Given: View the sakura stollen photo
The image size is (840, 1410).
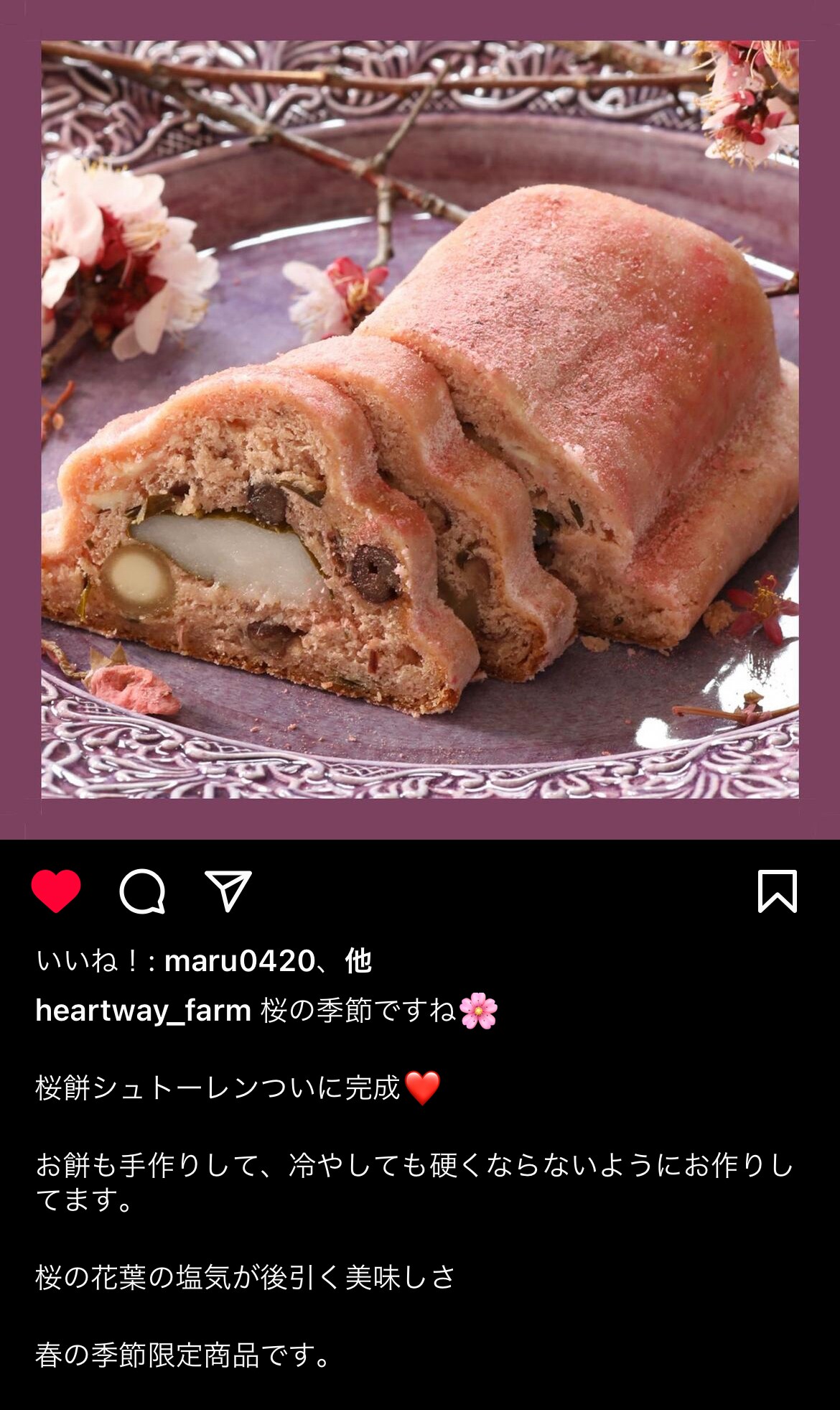Looking at the screenshot, I should pyautogui.click(x=420, y=419).
